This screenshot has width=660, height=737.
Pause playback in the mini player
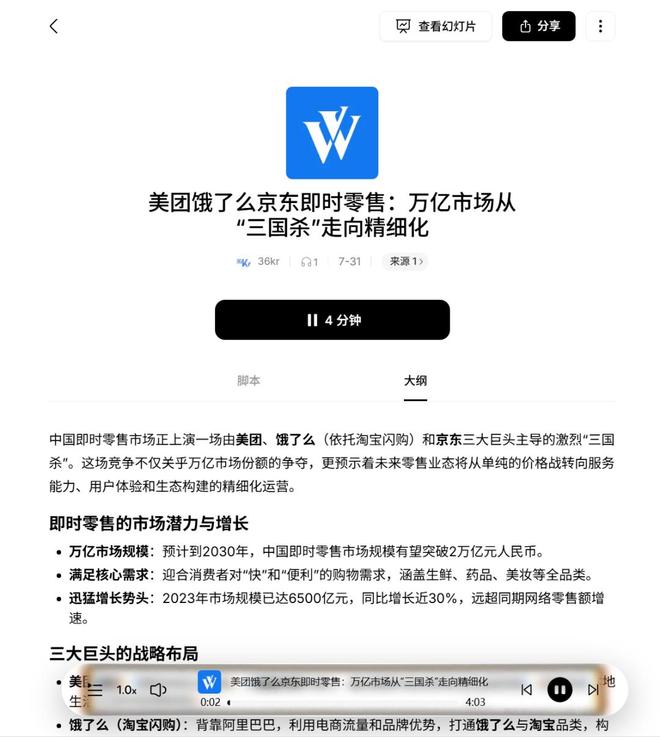pos(559,690)
